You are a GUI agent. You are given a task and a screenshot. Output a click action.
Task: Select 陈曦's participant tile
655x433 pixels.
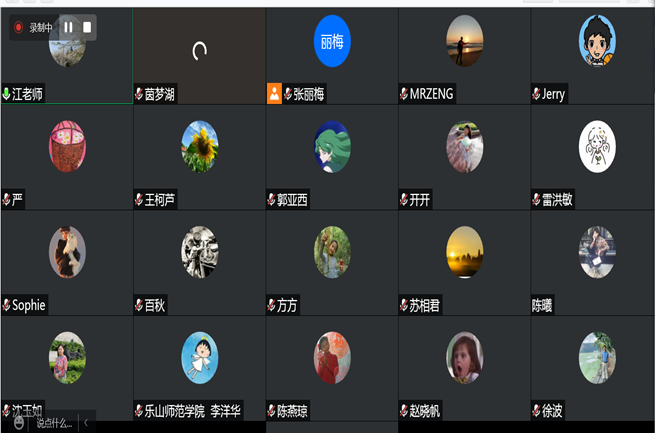point(597,252)
